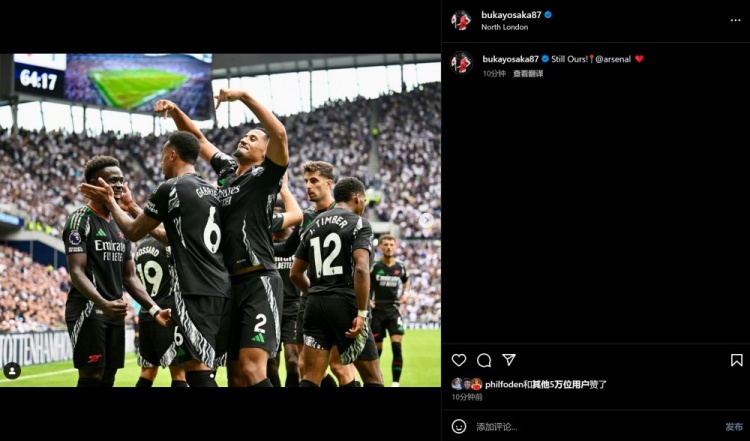
Task: Open the North London location link
Action: pyautogui.click(x=504, y=27)
